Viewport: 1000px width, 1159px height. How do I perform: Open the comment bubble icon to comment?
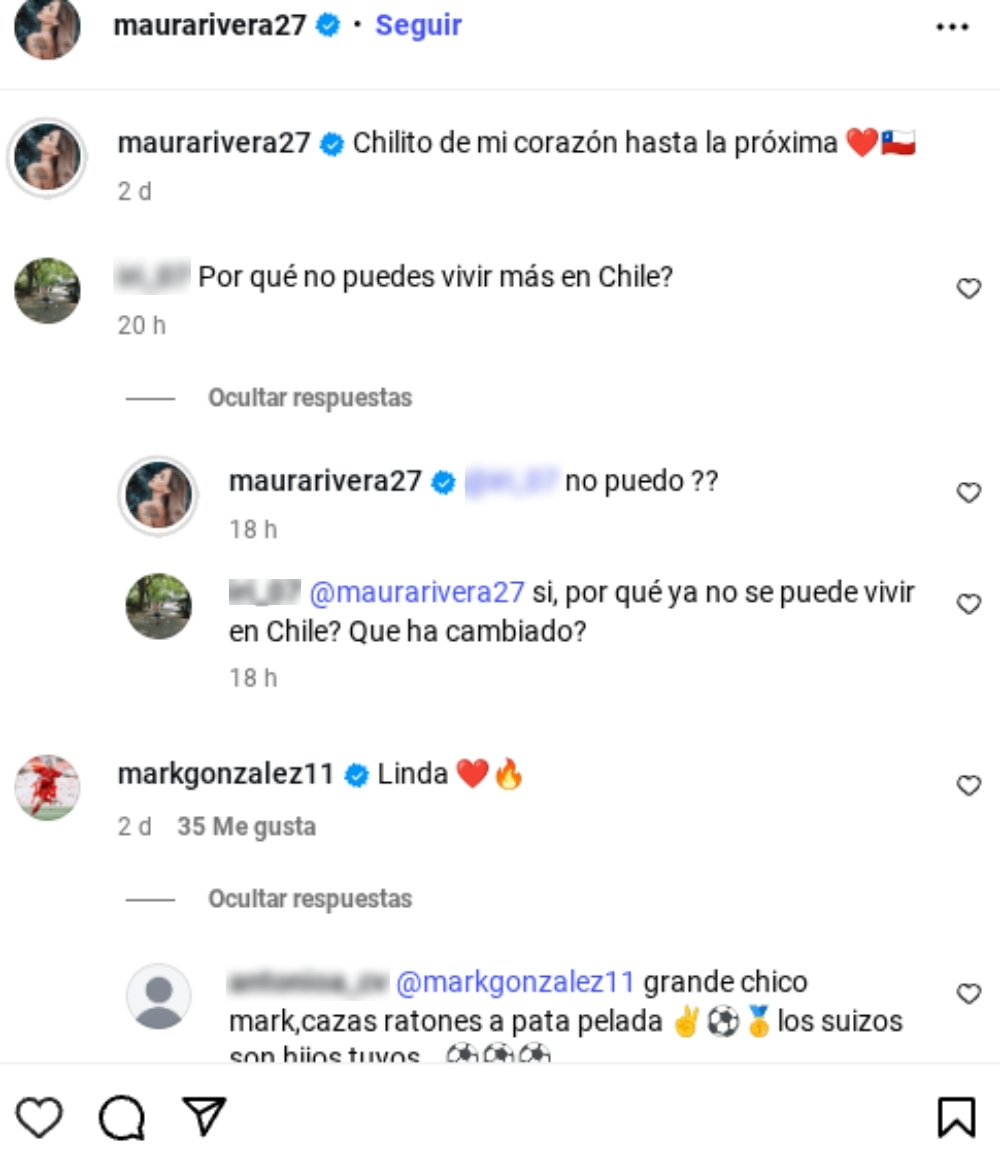click(x=122, y=1117)
